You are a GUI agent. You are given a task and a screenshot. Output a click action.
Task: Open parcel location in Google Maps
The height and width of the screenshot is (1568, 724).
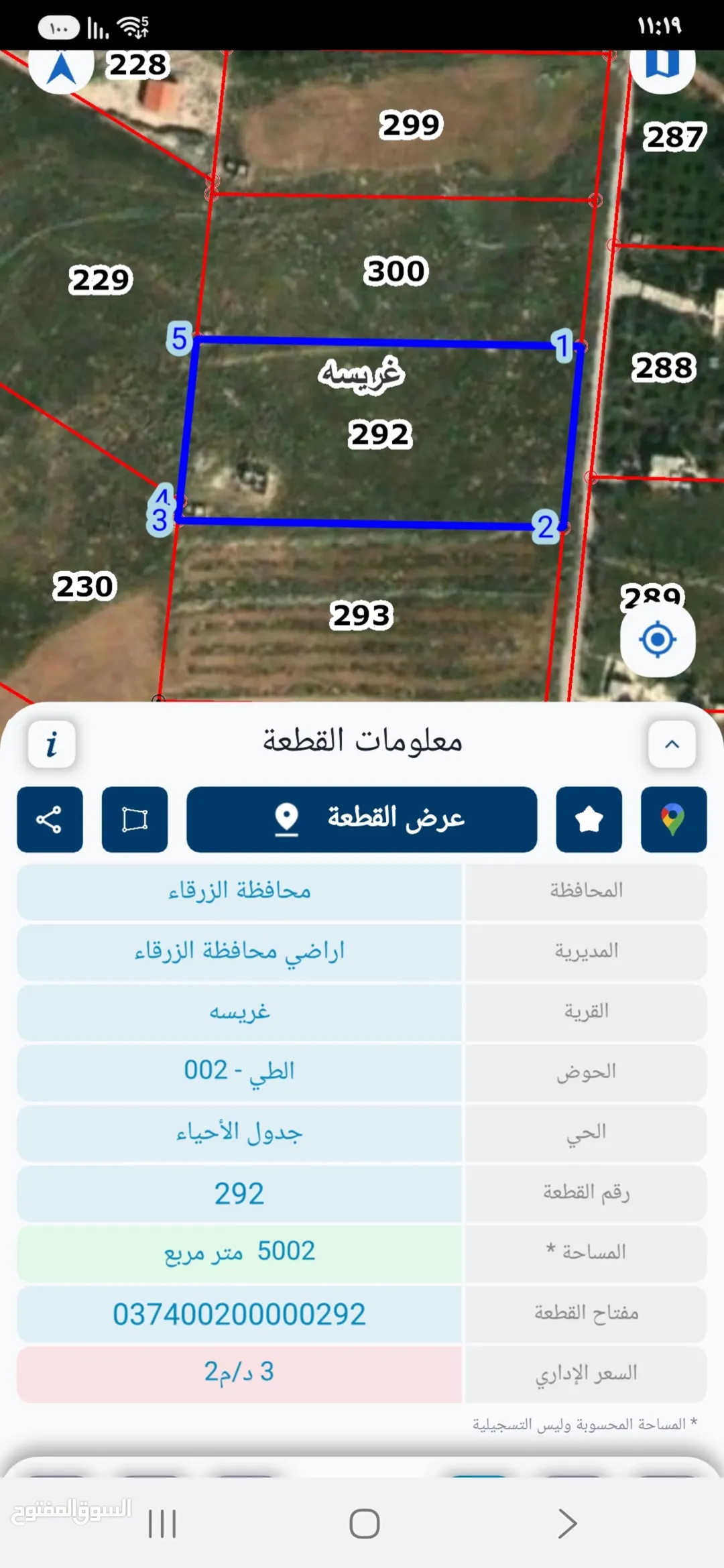tap(674, 819)
